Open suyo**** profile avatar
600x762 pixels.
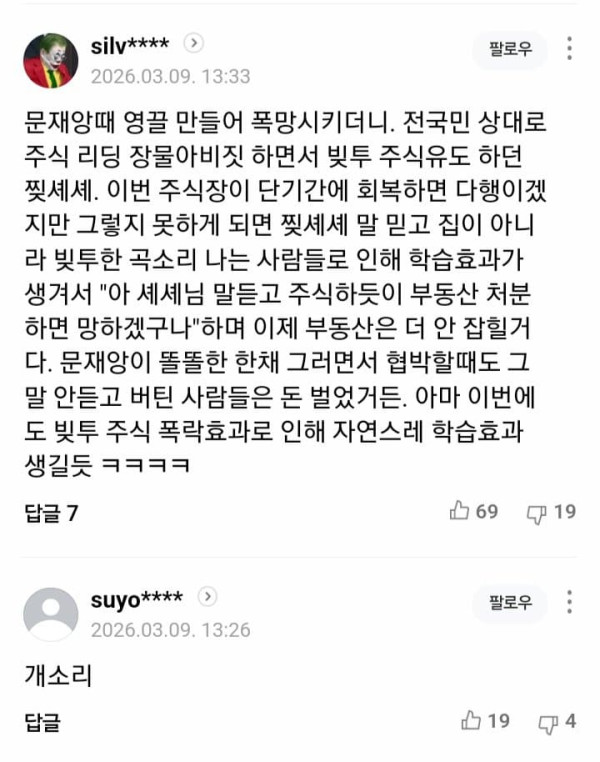(x=50, y=614)
